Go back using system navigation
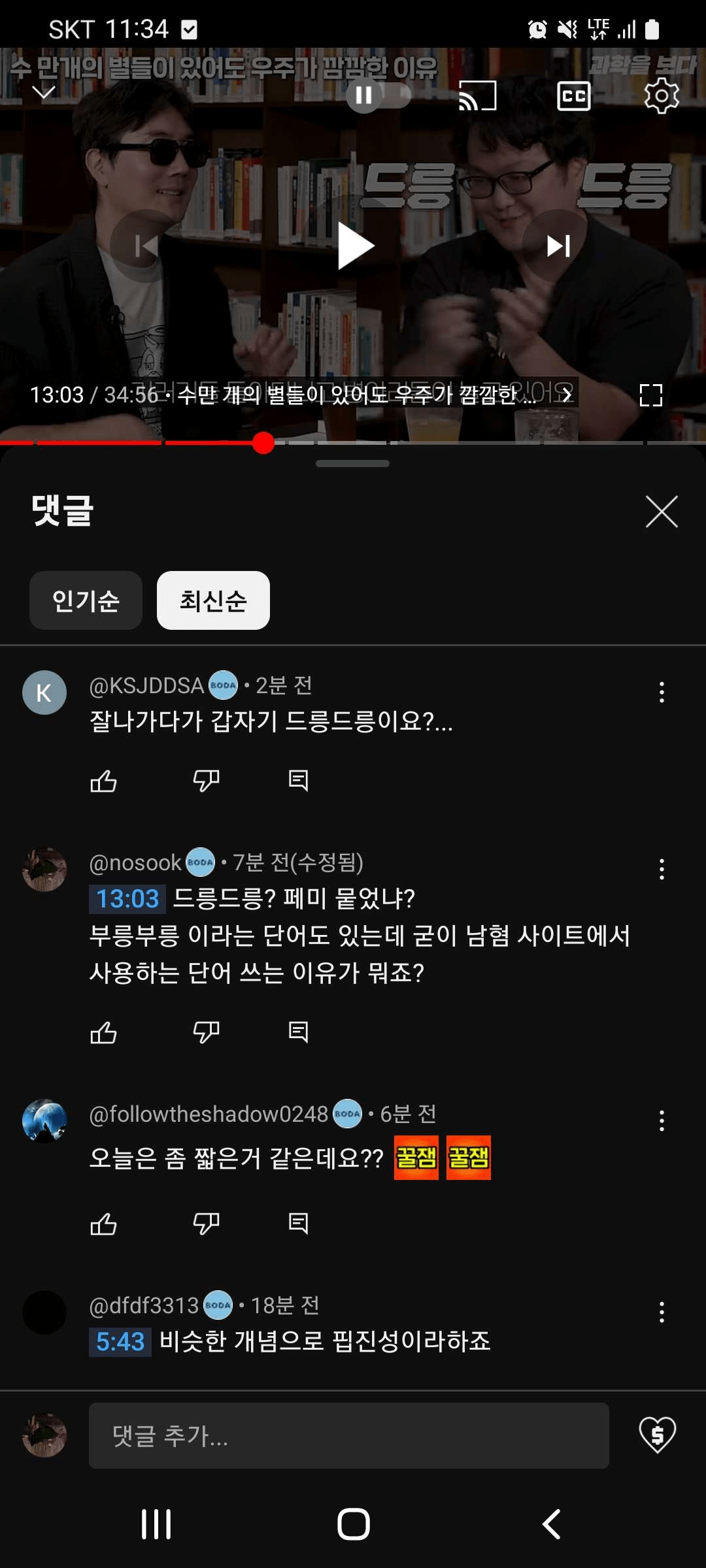This screenshot has height=1568, width=706. (x=551, y=1524)
